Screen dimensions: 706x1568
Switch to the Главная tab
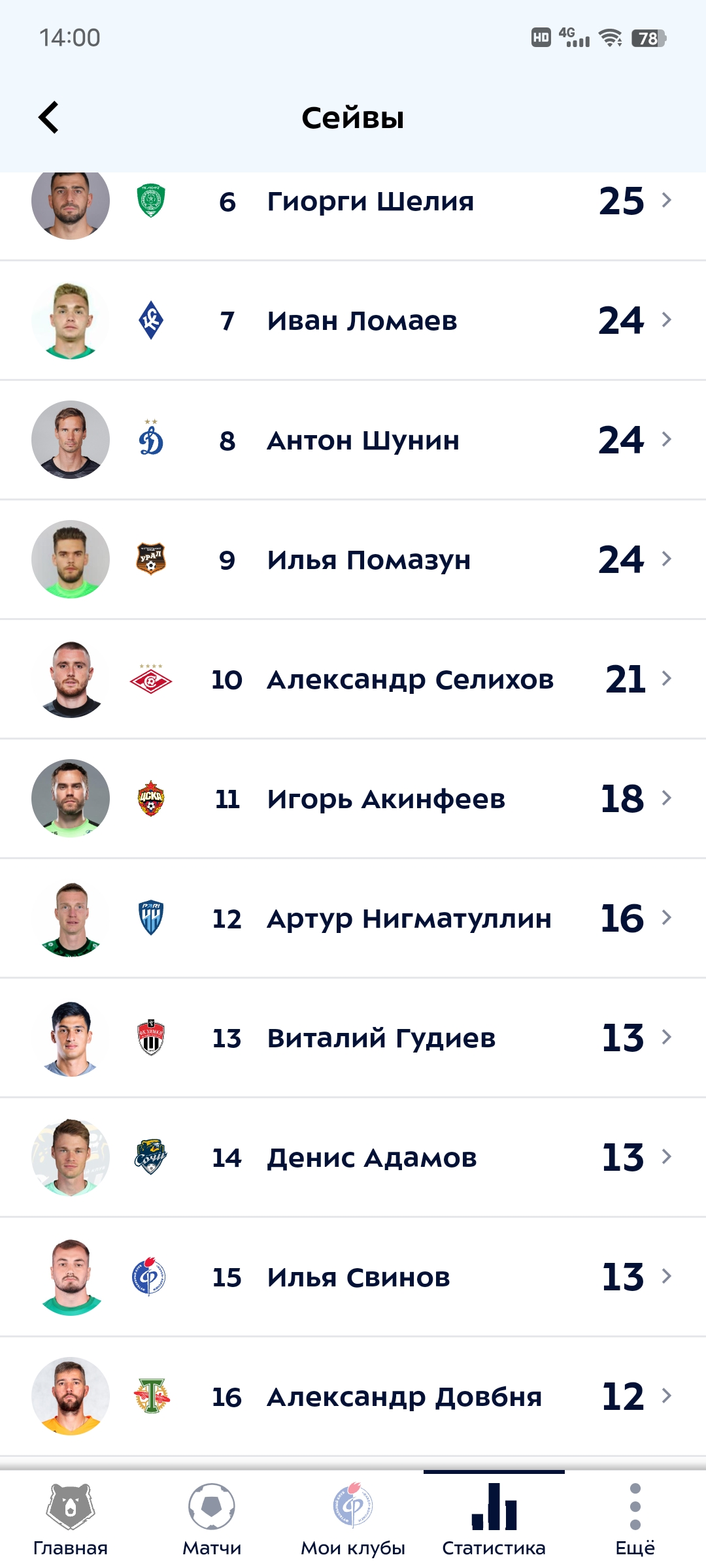click(x=71, y=1520)
